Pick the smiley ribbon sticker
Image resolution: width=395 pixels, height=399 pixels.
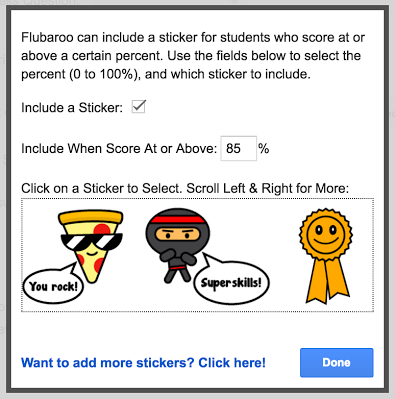click(326, 256)
